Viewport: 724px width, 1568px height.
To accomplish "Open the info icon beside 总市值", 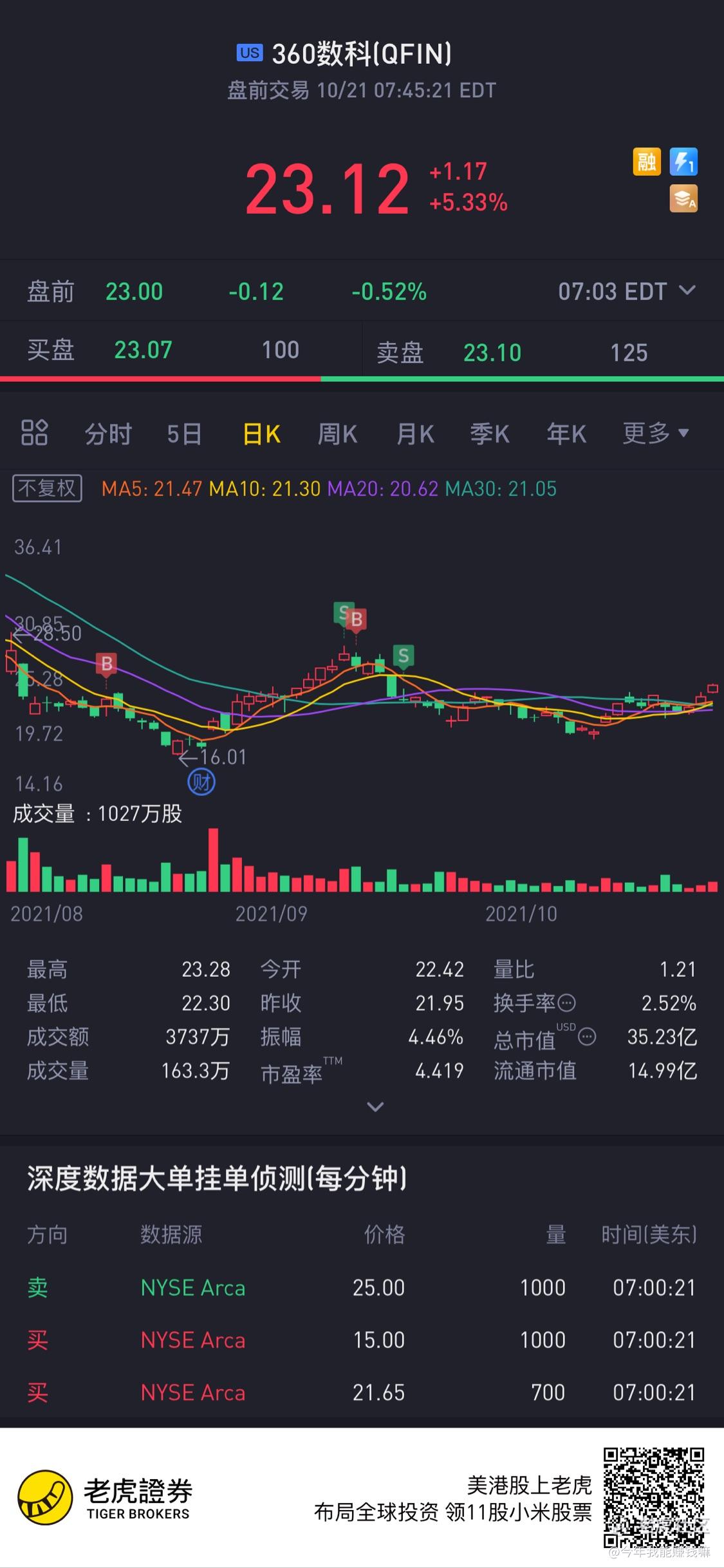I will [587, 1037].
